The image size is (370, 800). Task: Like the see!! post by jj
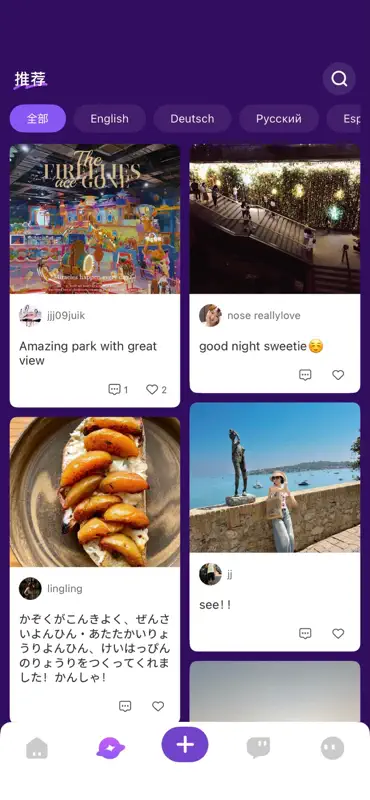[x=338, y=633]
